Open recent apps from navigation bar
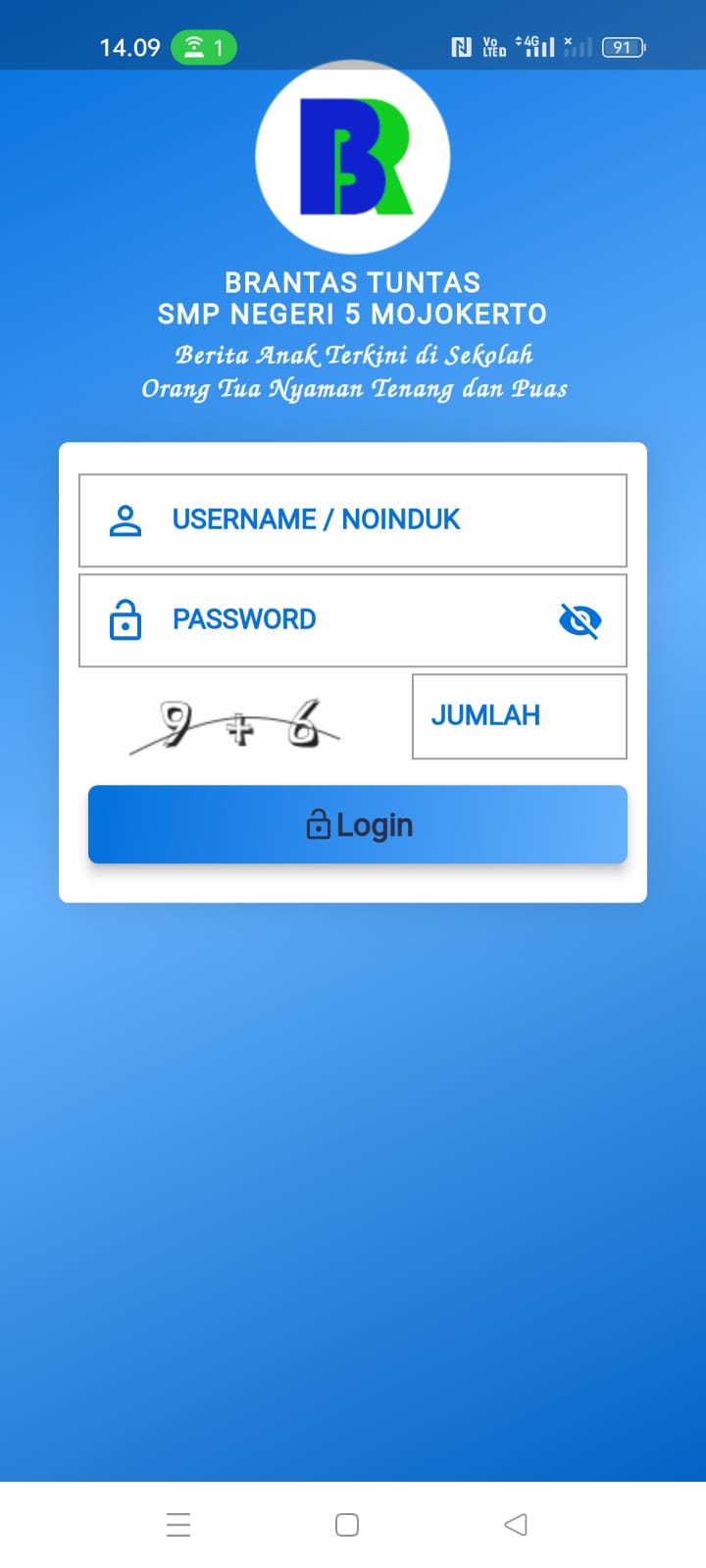The image size is (706, 1568). [x=178, y=1524]
